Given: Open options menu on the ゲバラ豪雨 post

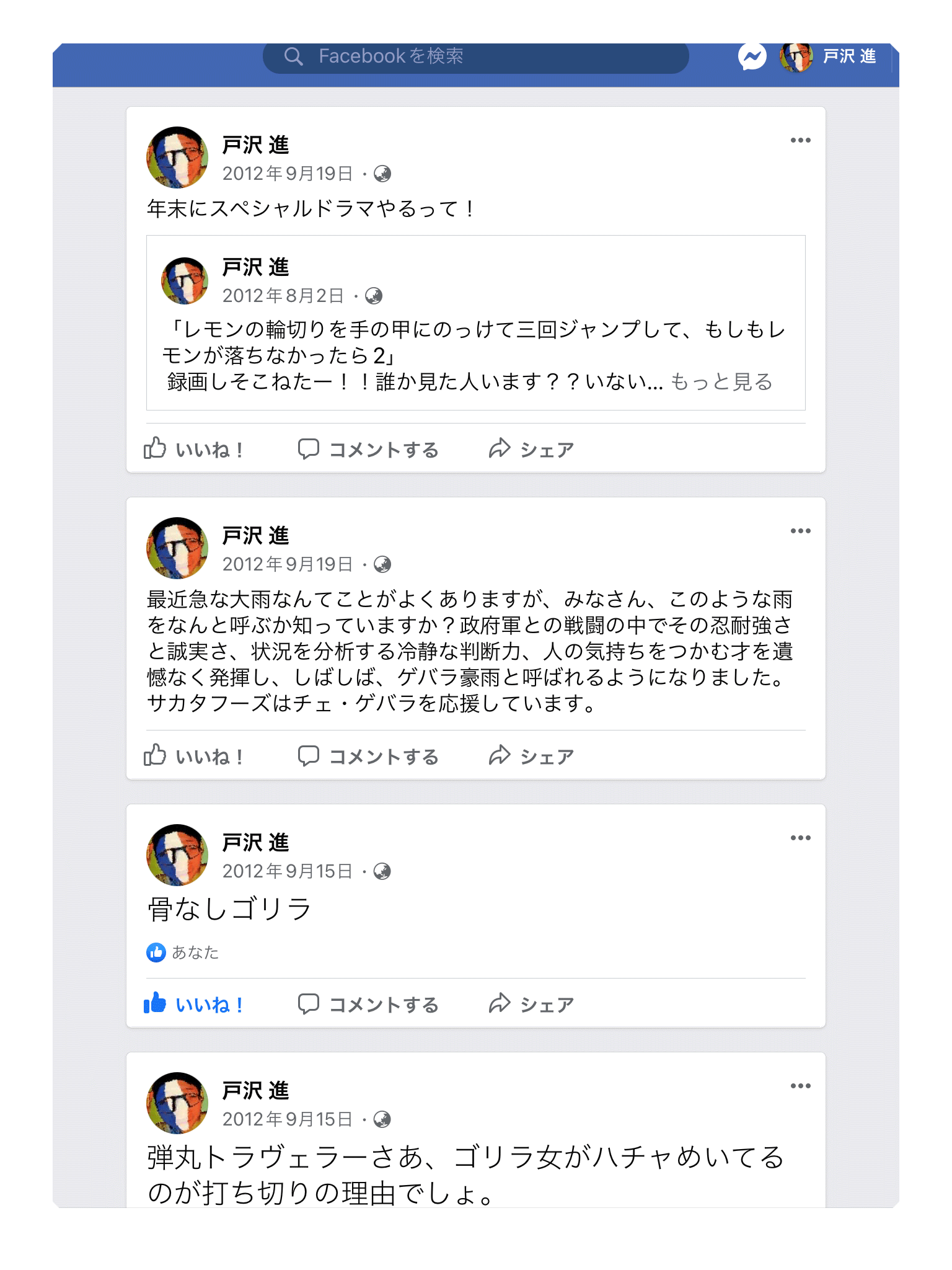Looking at the screenshot, I should [800, 531].
